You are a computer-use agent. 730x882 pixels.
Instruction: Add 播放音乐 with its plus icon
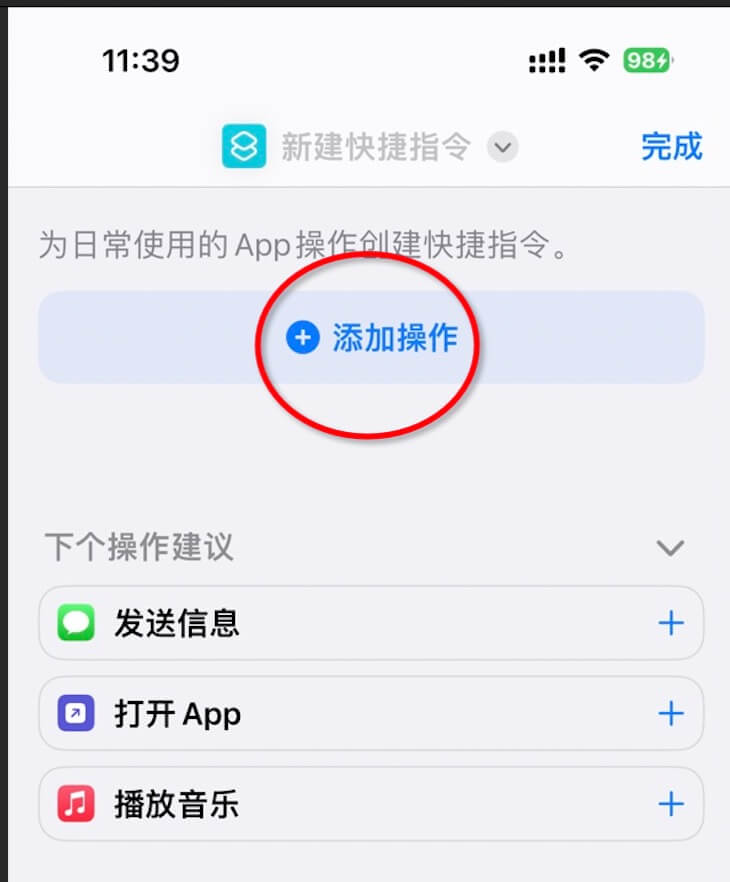670,804
